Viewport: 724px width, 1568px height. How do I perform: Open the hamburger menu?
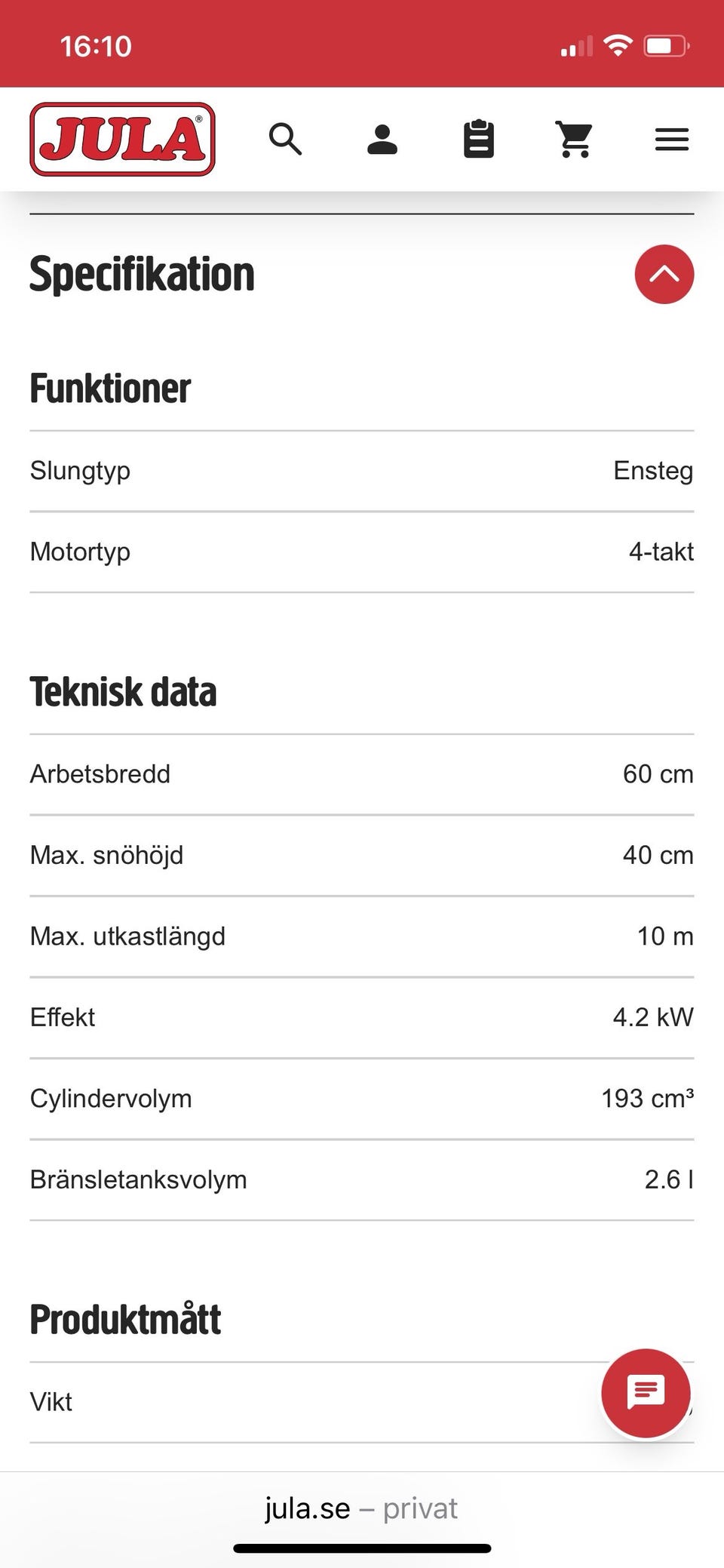[671, 140]
